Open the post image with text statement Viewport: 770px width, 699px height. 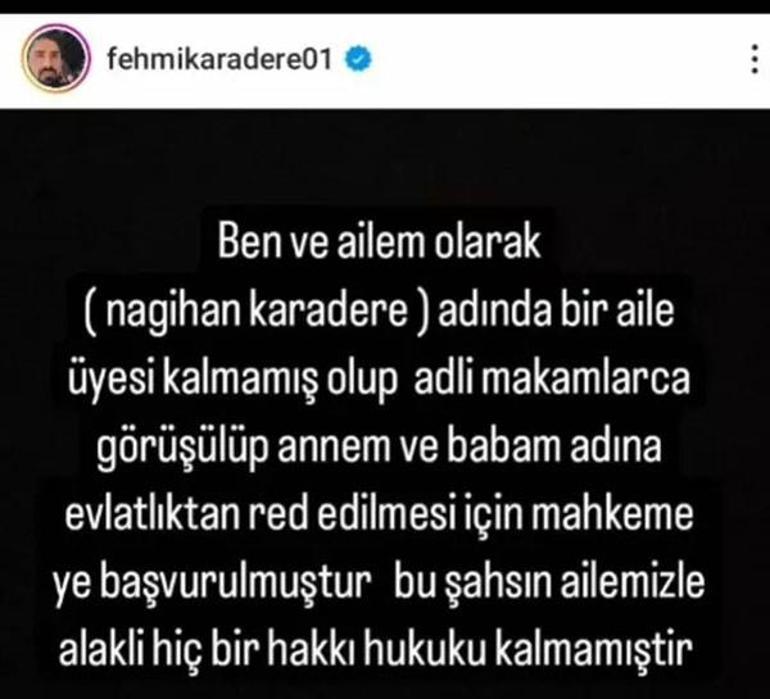coord(385,420)
